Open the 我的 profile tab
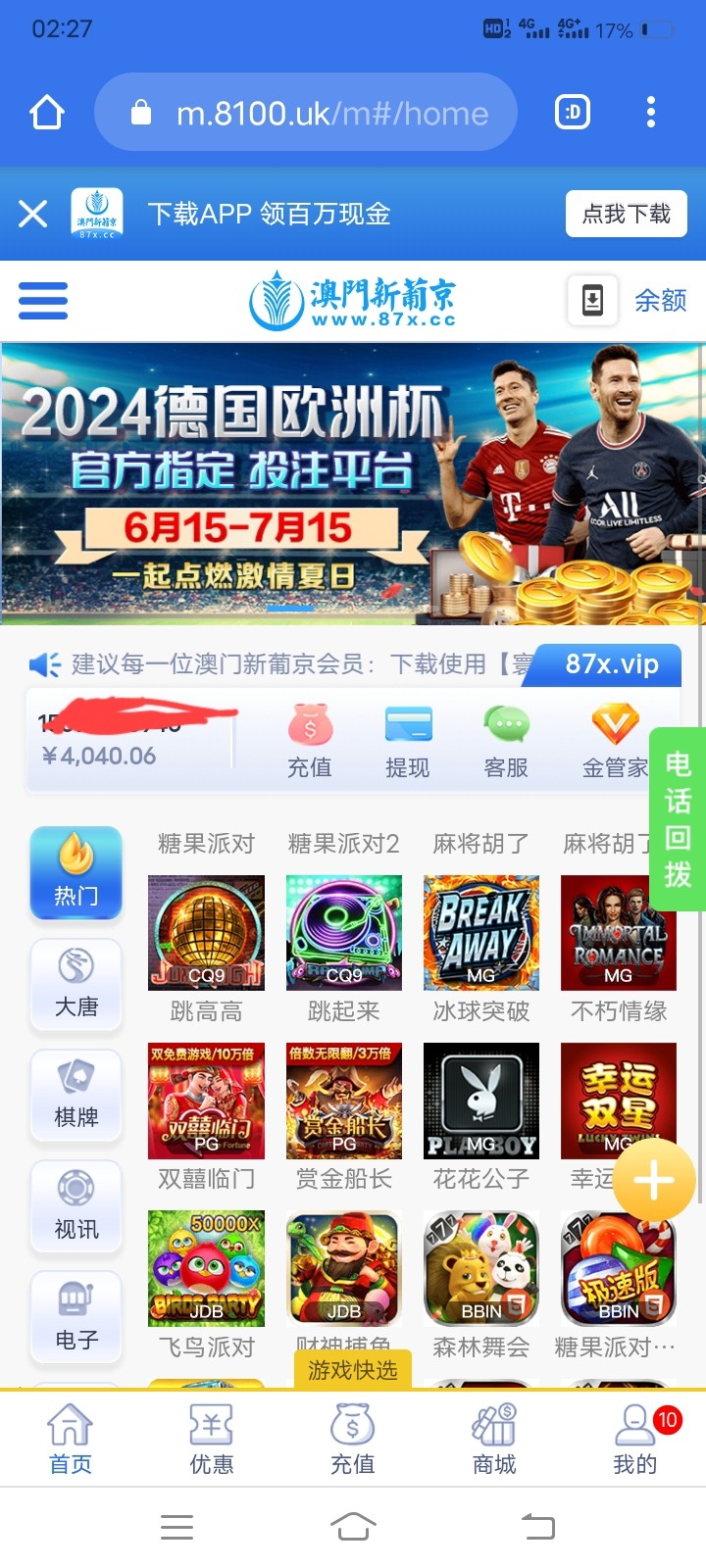The image size is (706, 1568). tap(635, 1438)
